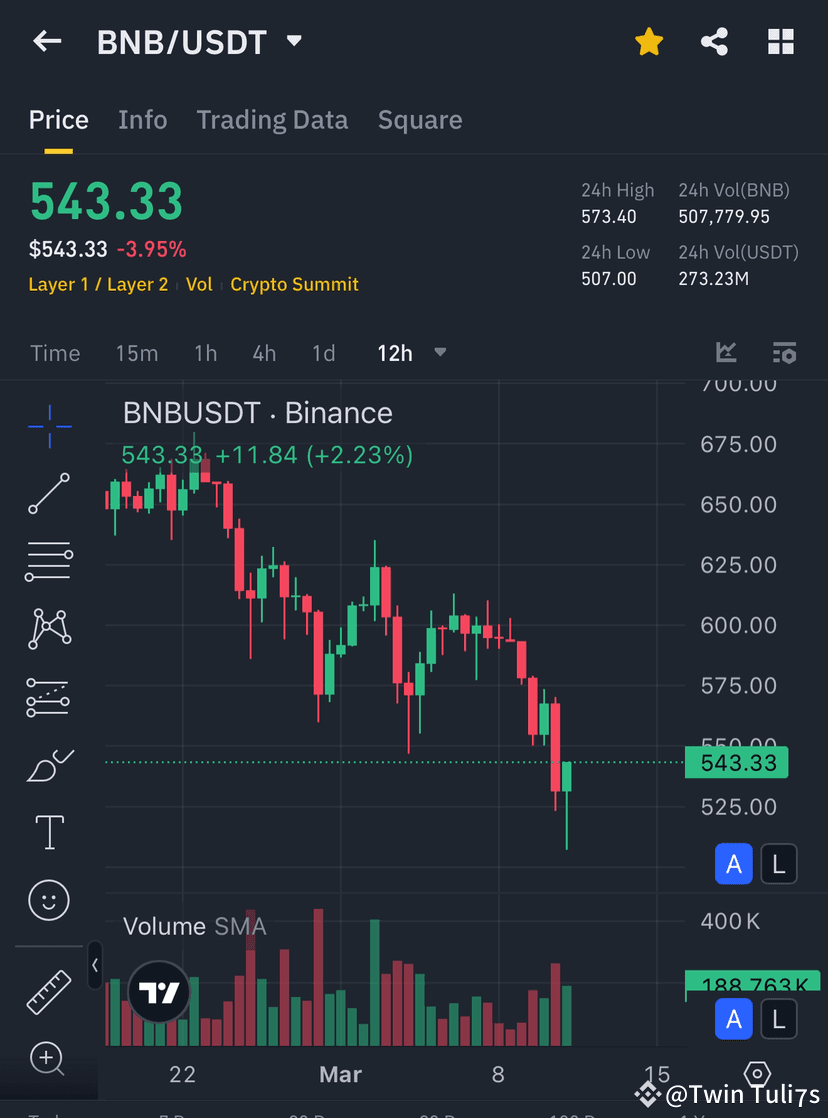Open the chart indicators icon

(726, 353)
